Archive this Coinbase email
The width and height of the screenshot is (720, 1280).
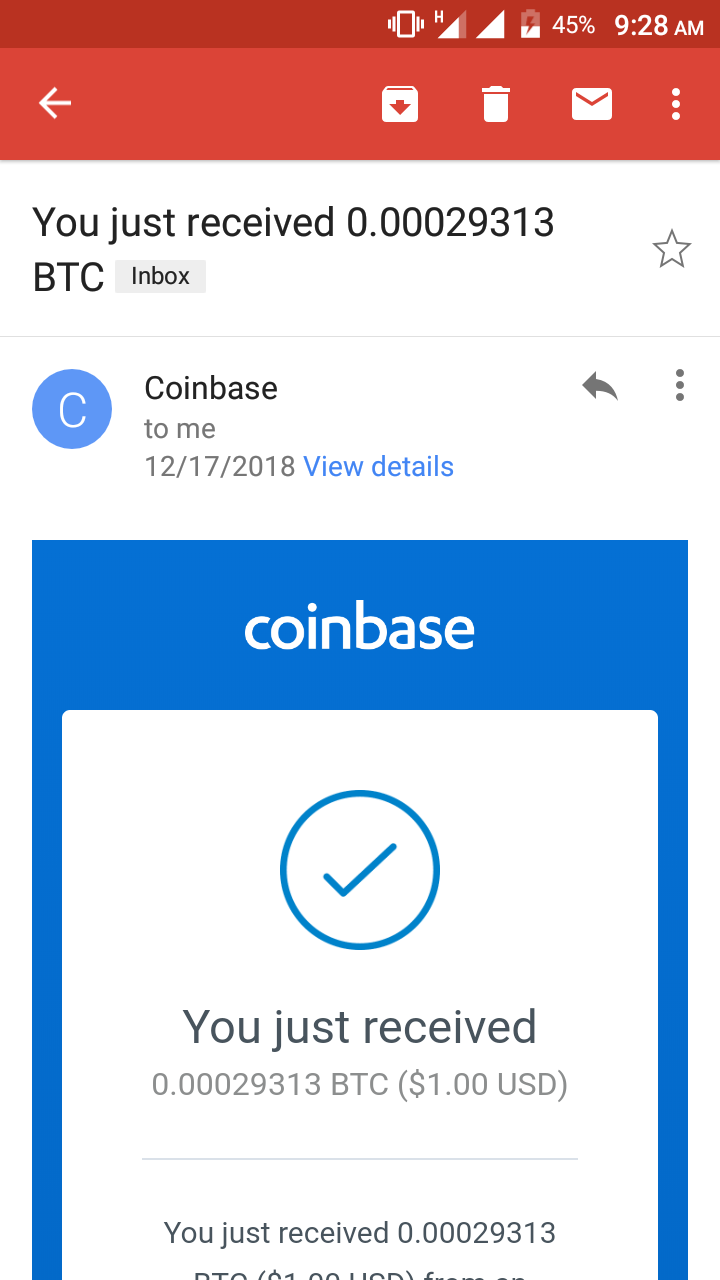[400, 104]
